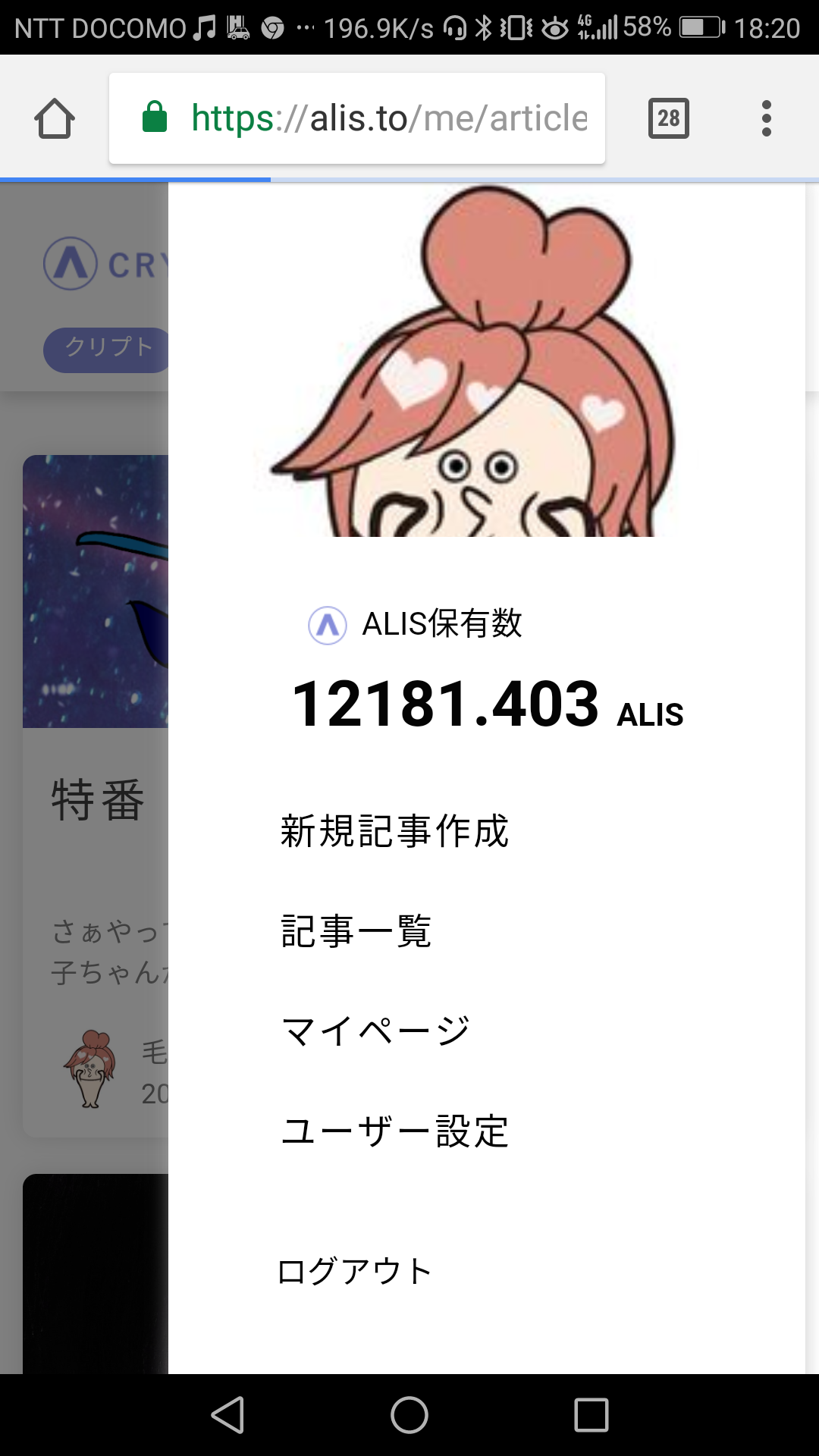
Task: Tap the alis.to address bar
Action: (356, 118)
